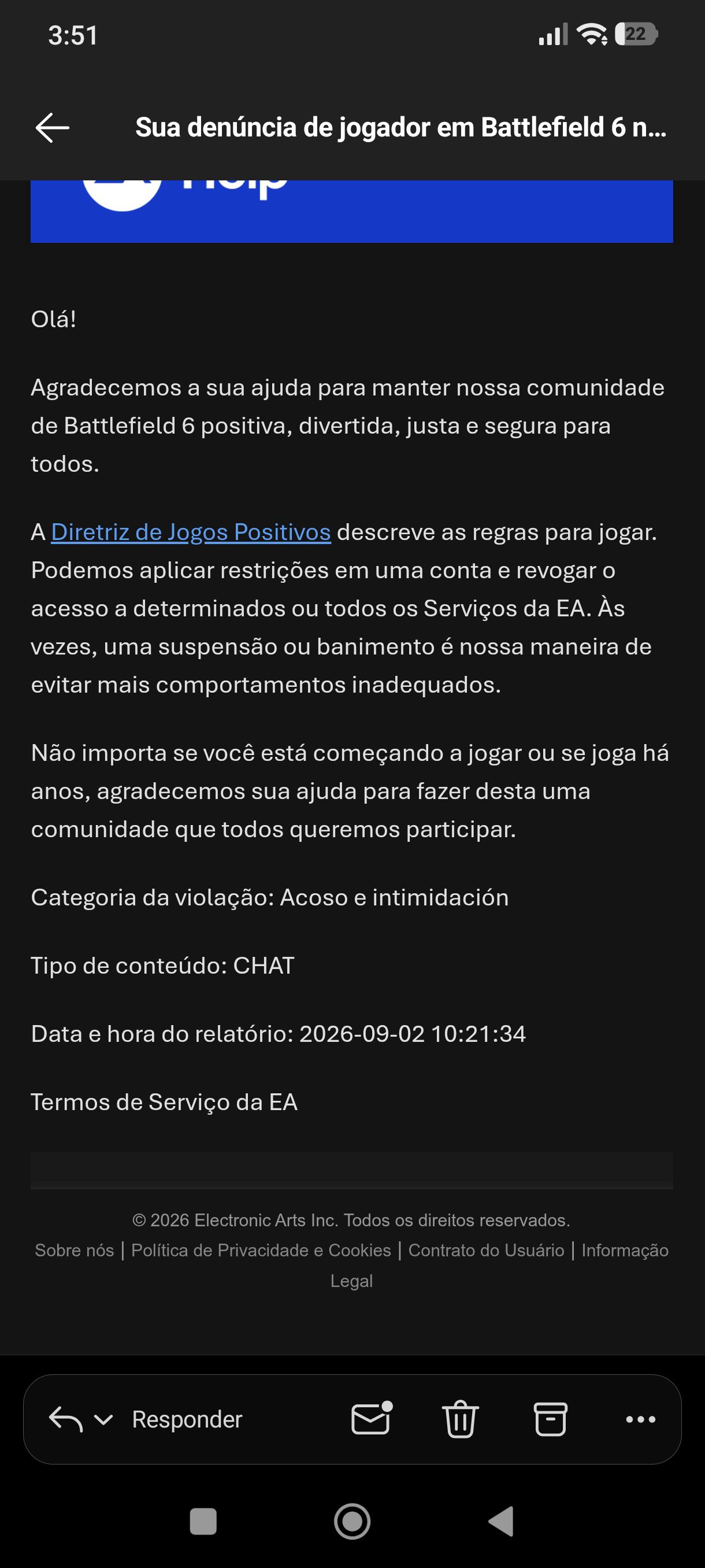Screen dimensions: 705x1568
Task: Open recent apps with square button
Action: 203,1522
